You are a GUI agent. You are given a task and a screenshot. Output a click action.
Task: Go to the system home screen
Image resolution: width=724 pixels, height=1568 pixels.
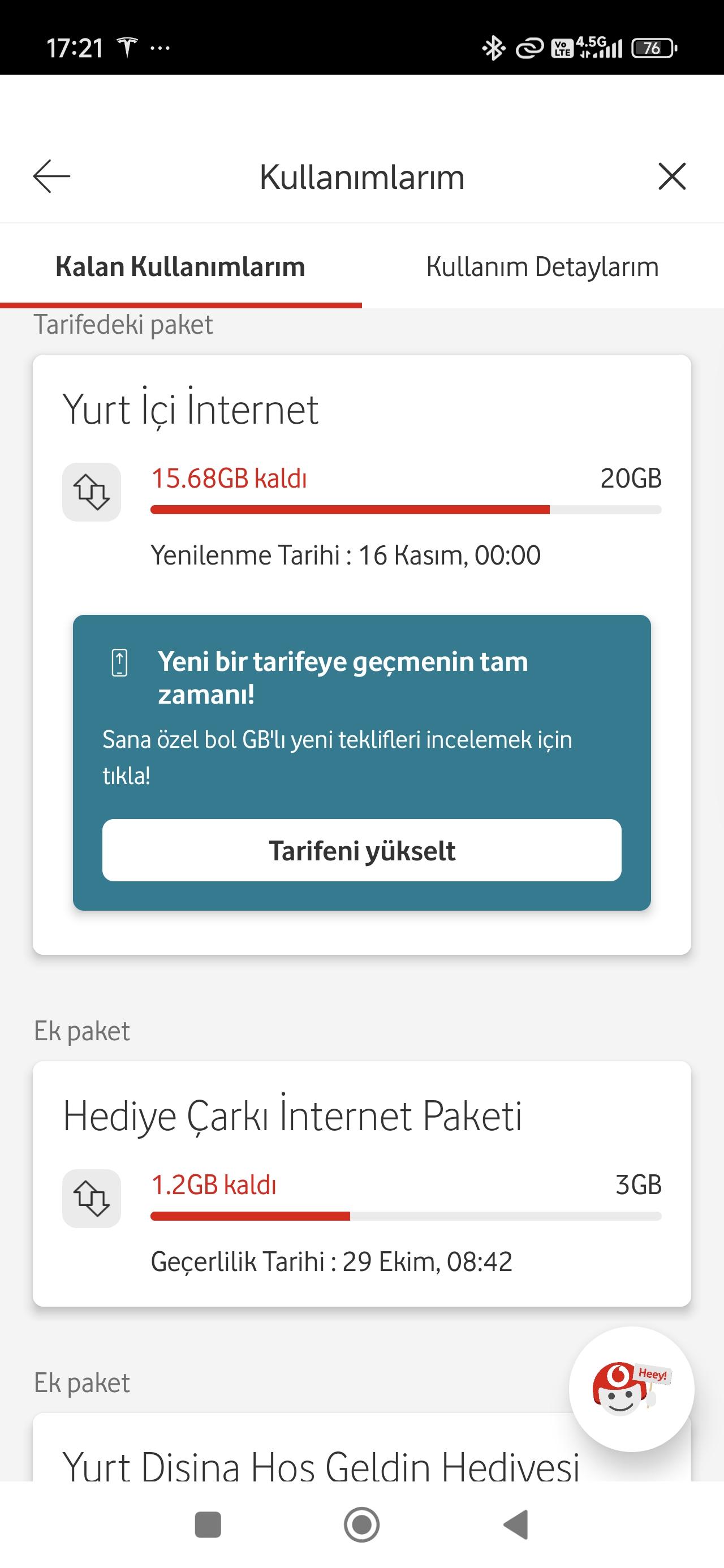361,1524
